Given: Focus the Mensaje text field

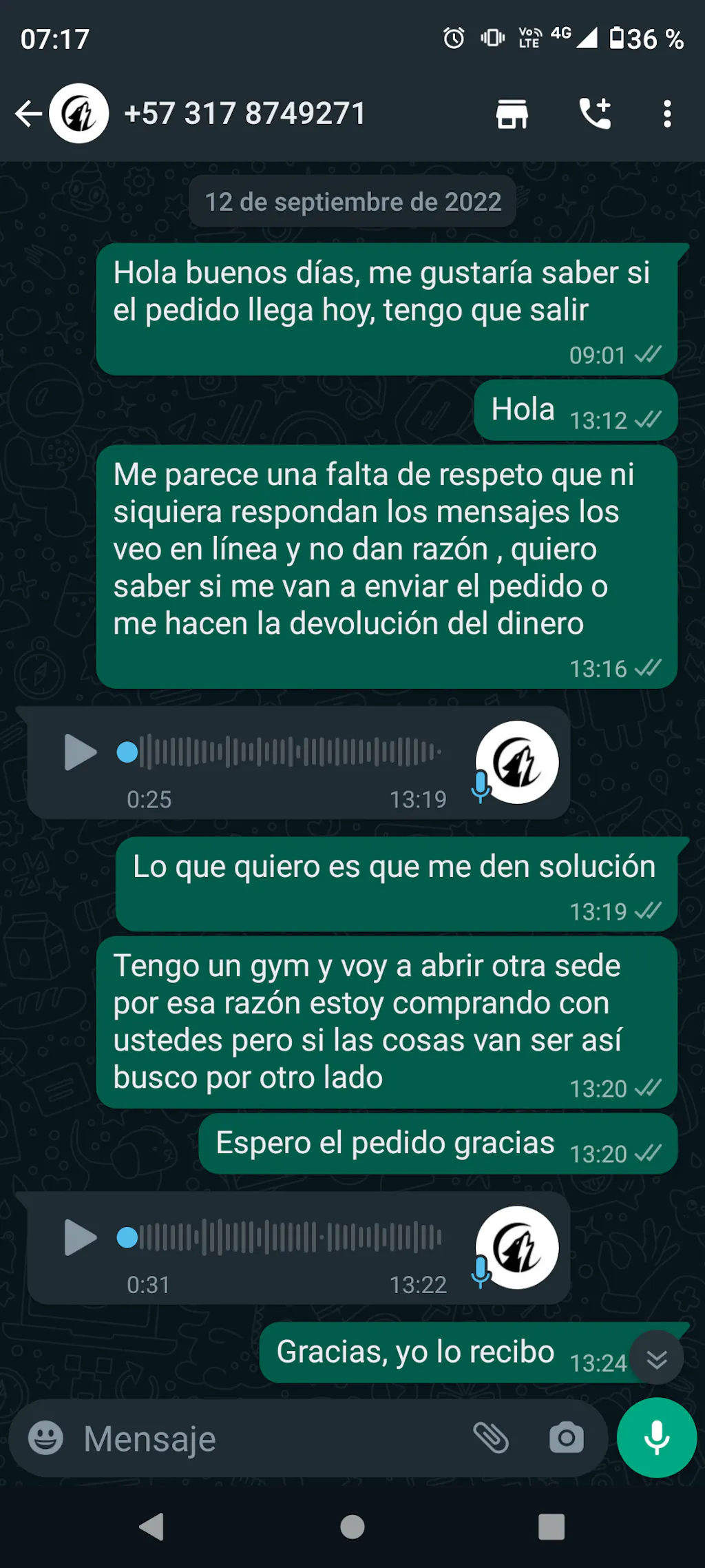Looking at the screenshot, I should click(269, 1438).
